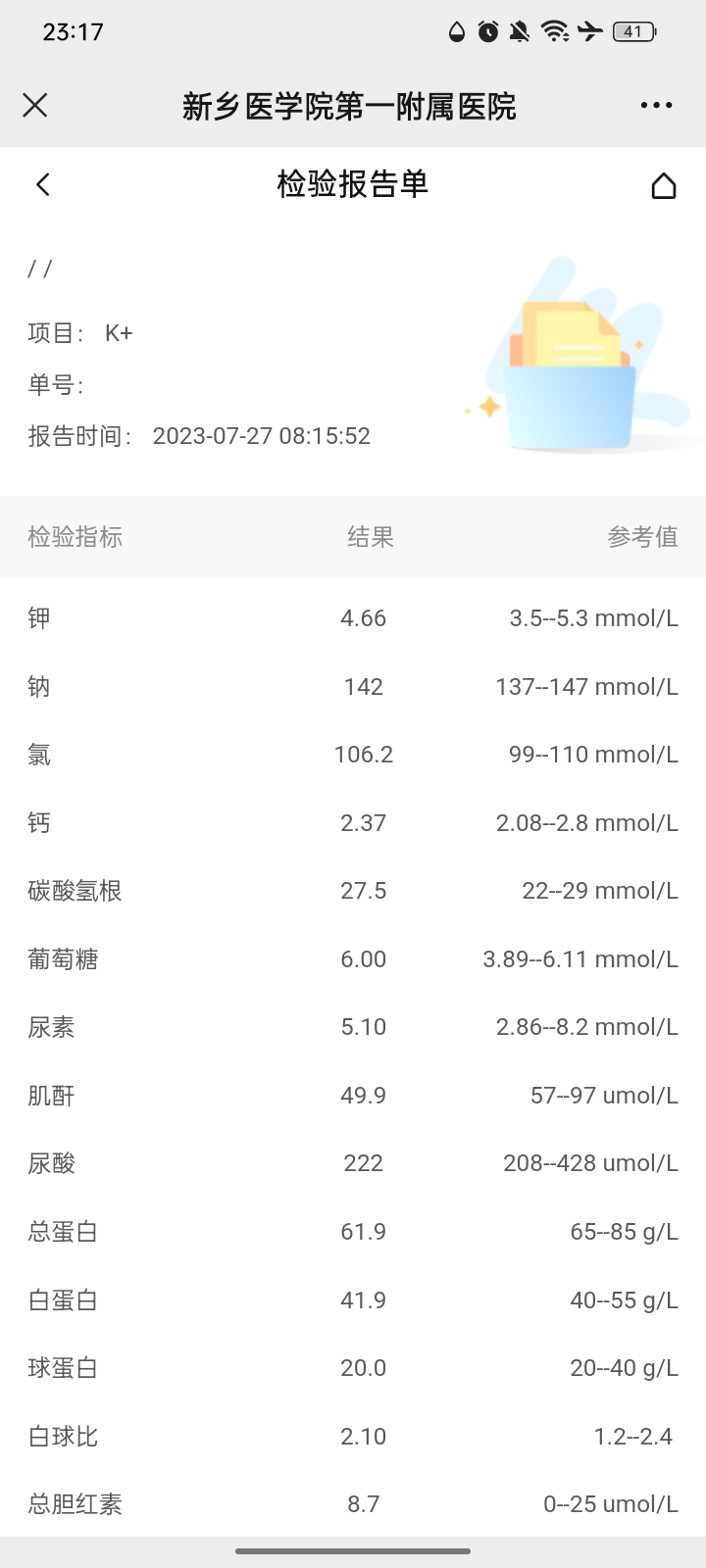Screen dimensions: 706x1568
Task: Open the three-dot overflow menu
Action: coord(656,106)
